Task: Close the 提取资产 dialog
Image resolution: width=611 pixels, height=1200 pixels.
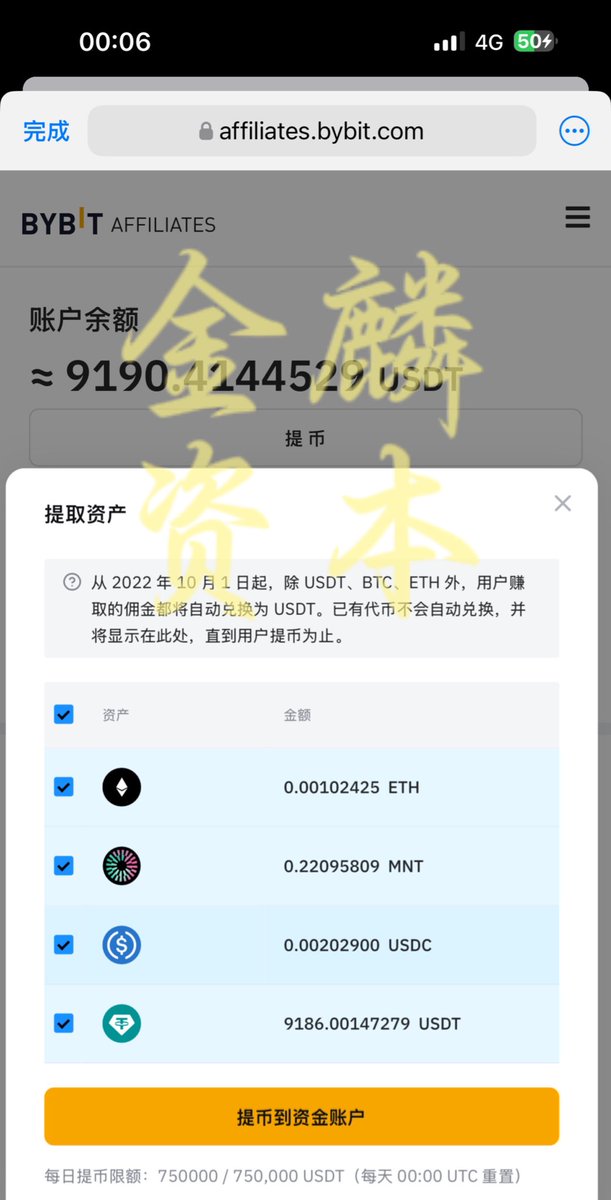Action: 563,503
